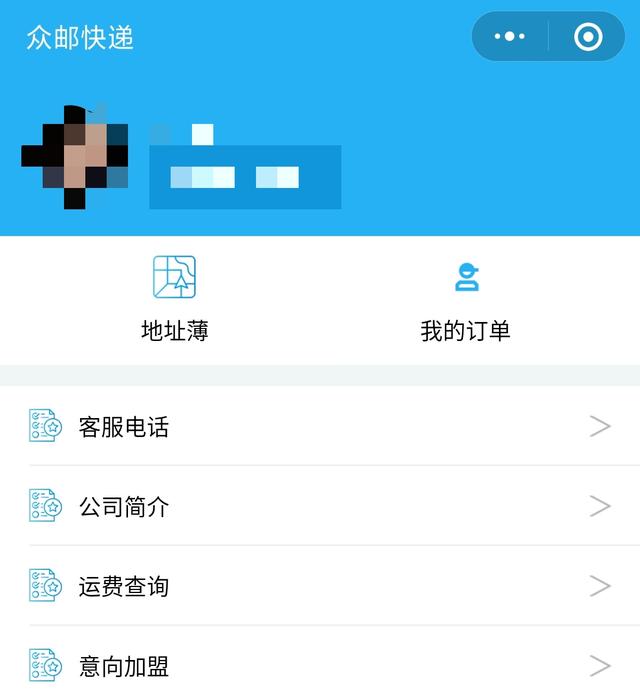
Task: Close the mini program with the circle button
Action: coord(588,37)
